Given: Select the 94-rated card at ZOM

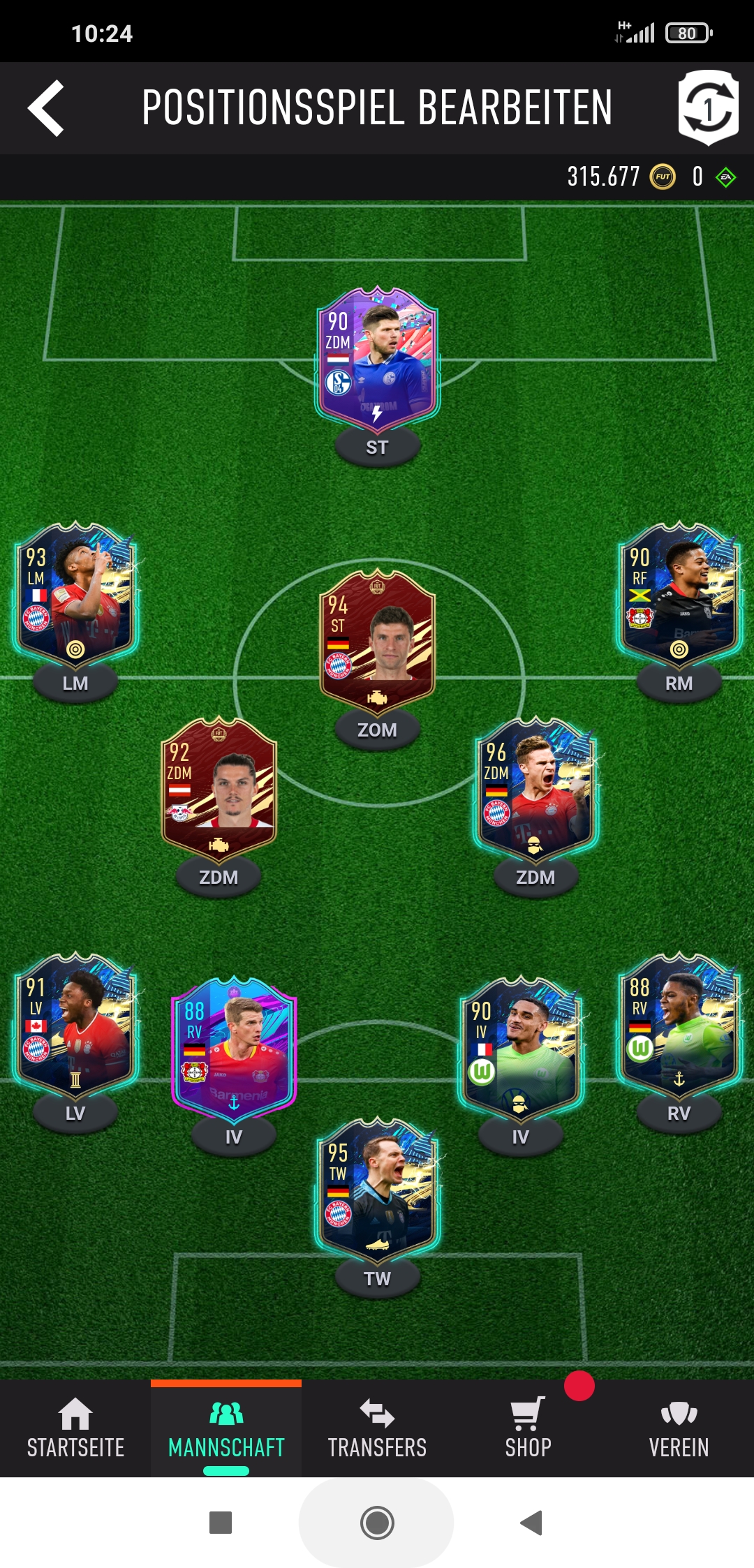Looking at the screenshot, I should coord(377,642).
